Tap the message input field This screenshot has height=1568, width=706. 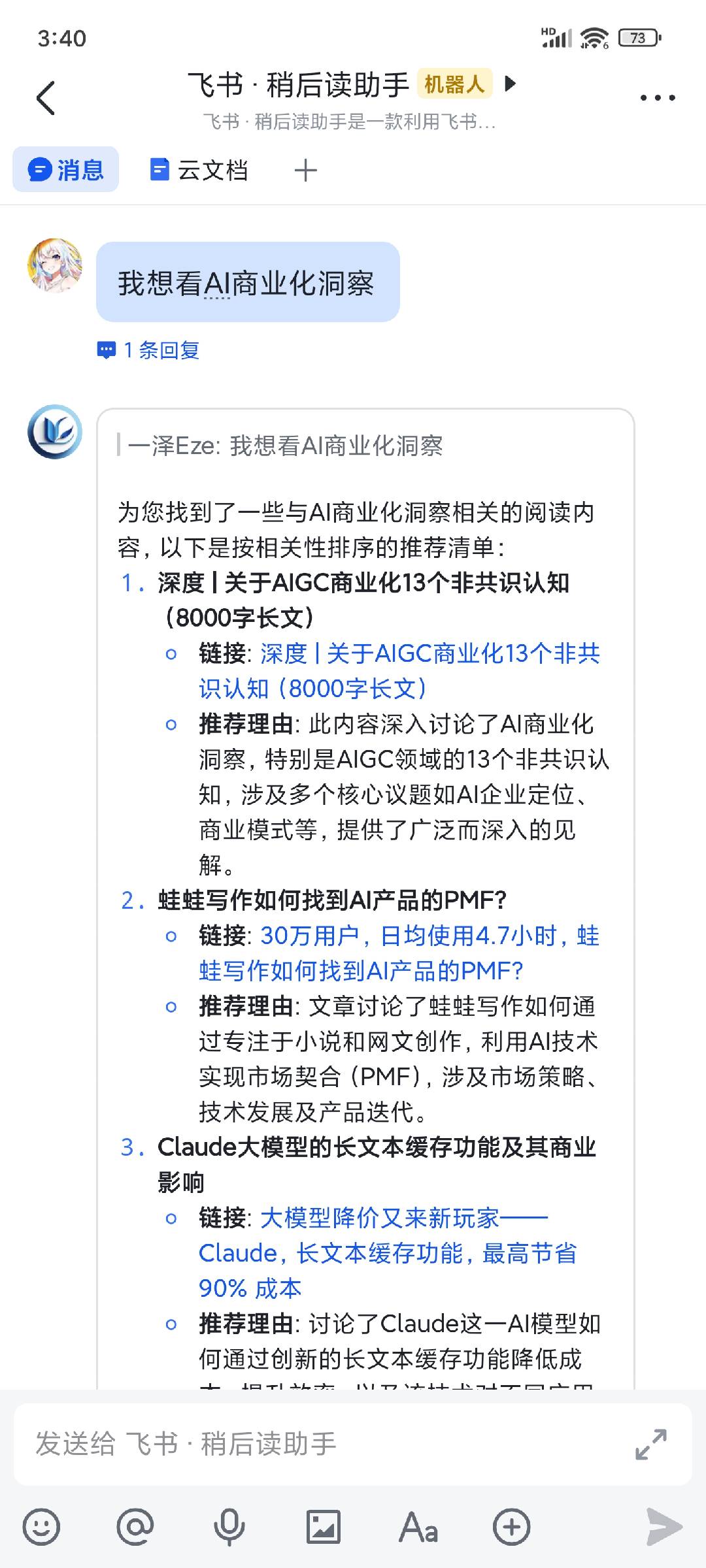tap(314, 1443)
